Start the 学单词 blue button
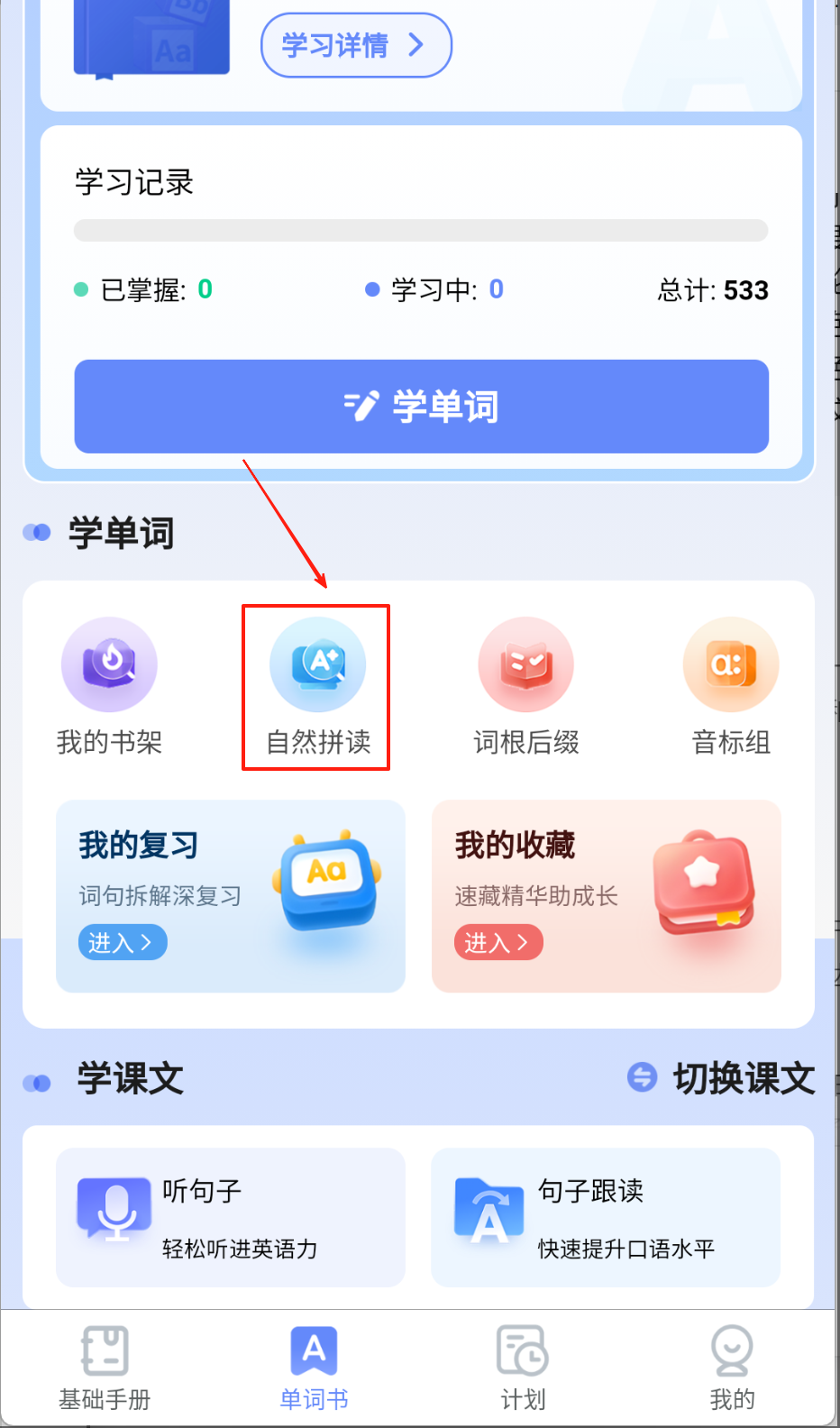This screenshot has width=840, height=1428. point(421,407)
